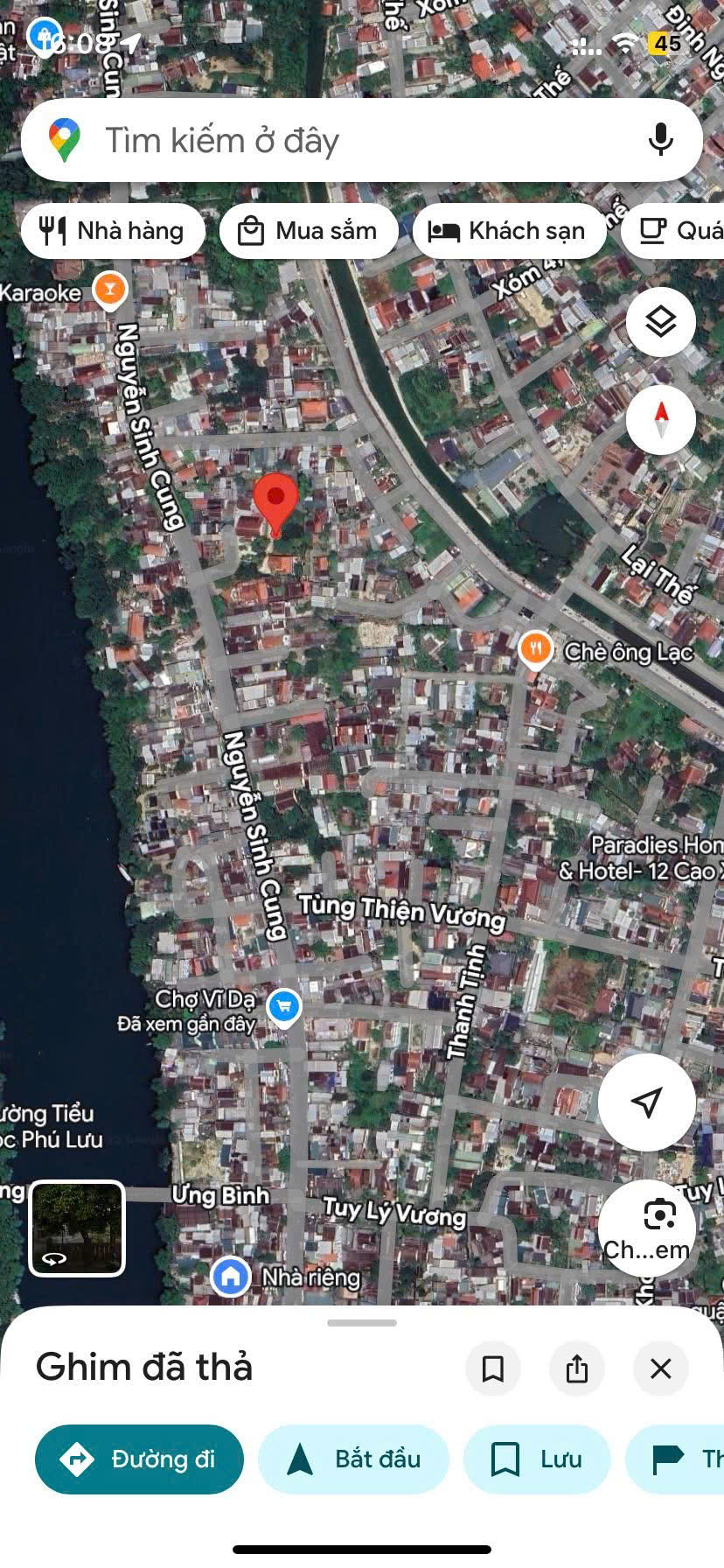Get directions with Đường đi
The height and width of the screenshot is (1568, 724).
coord(139,1459)
